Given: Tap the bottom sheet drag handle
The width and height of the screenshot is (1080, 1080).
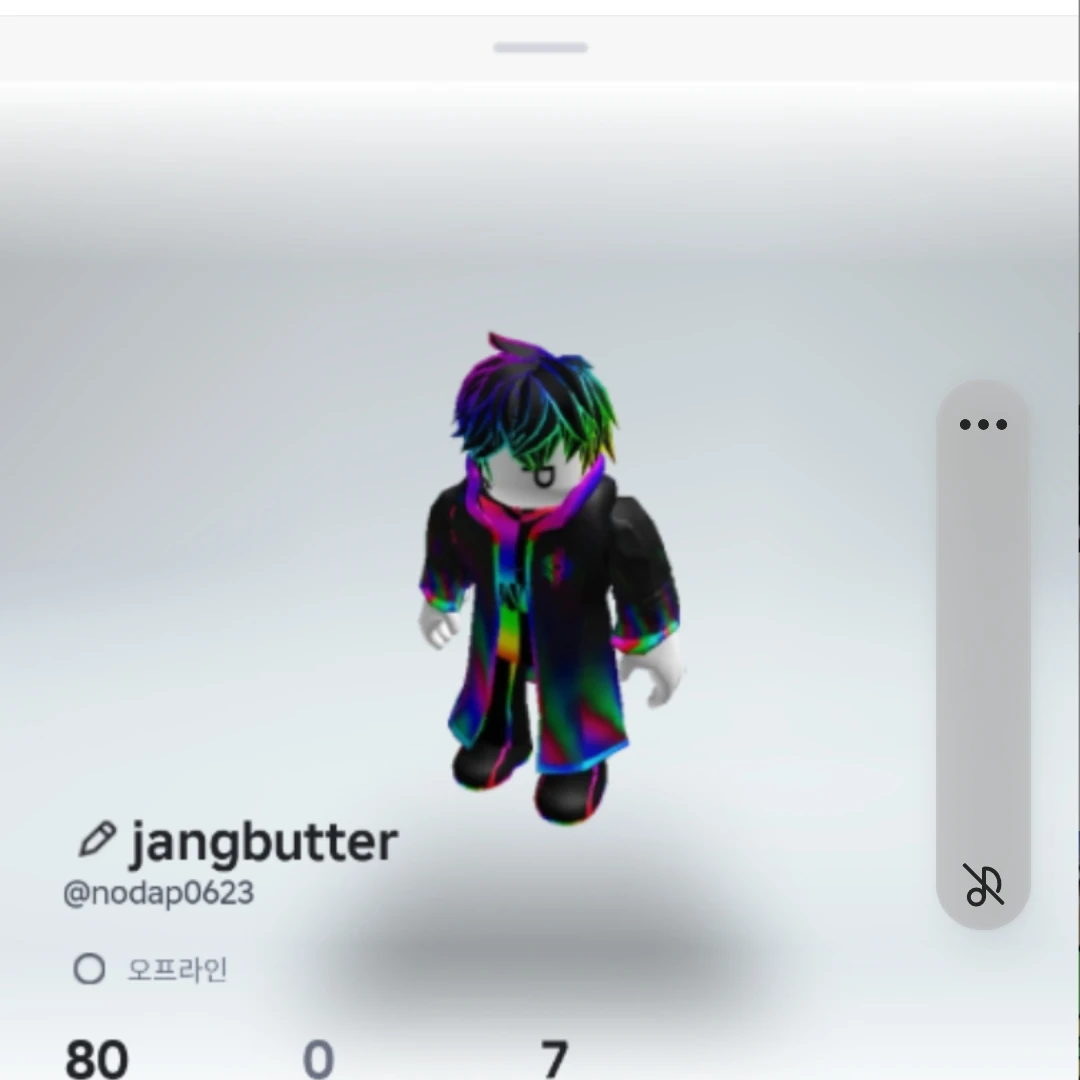Looking at the screenshot, I should [x=540, y=47].
